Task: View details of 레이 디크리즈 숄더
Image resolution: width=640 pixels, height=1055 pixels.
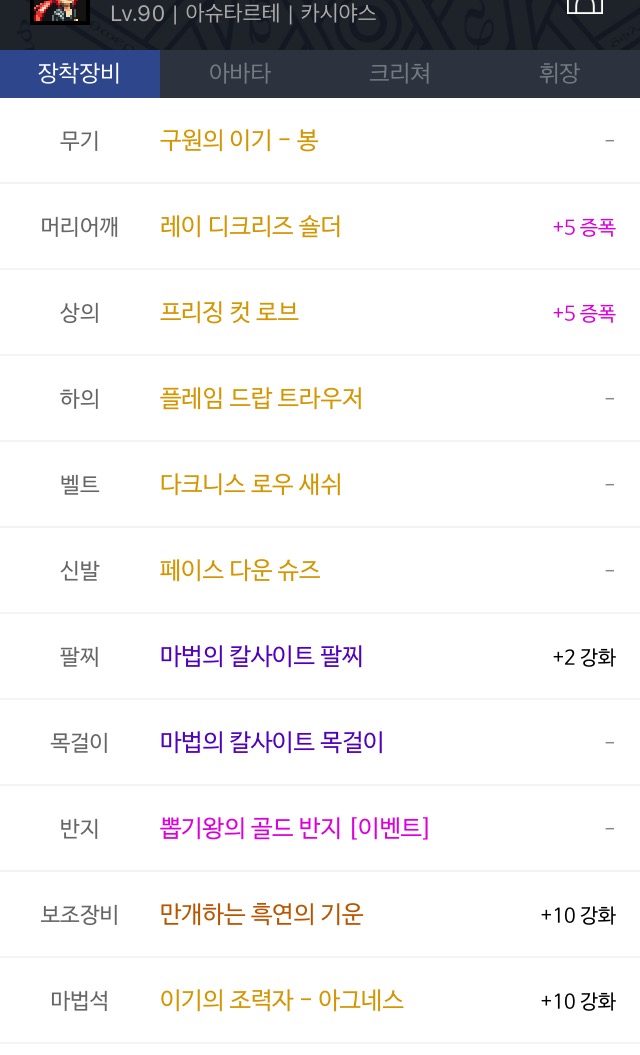Action: [251, 226]
